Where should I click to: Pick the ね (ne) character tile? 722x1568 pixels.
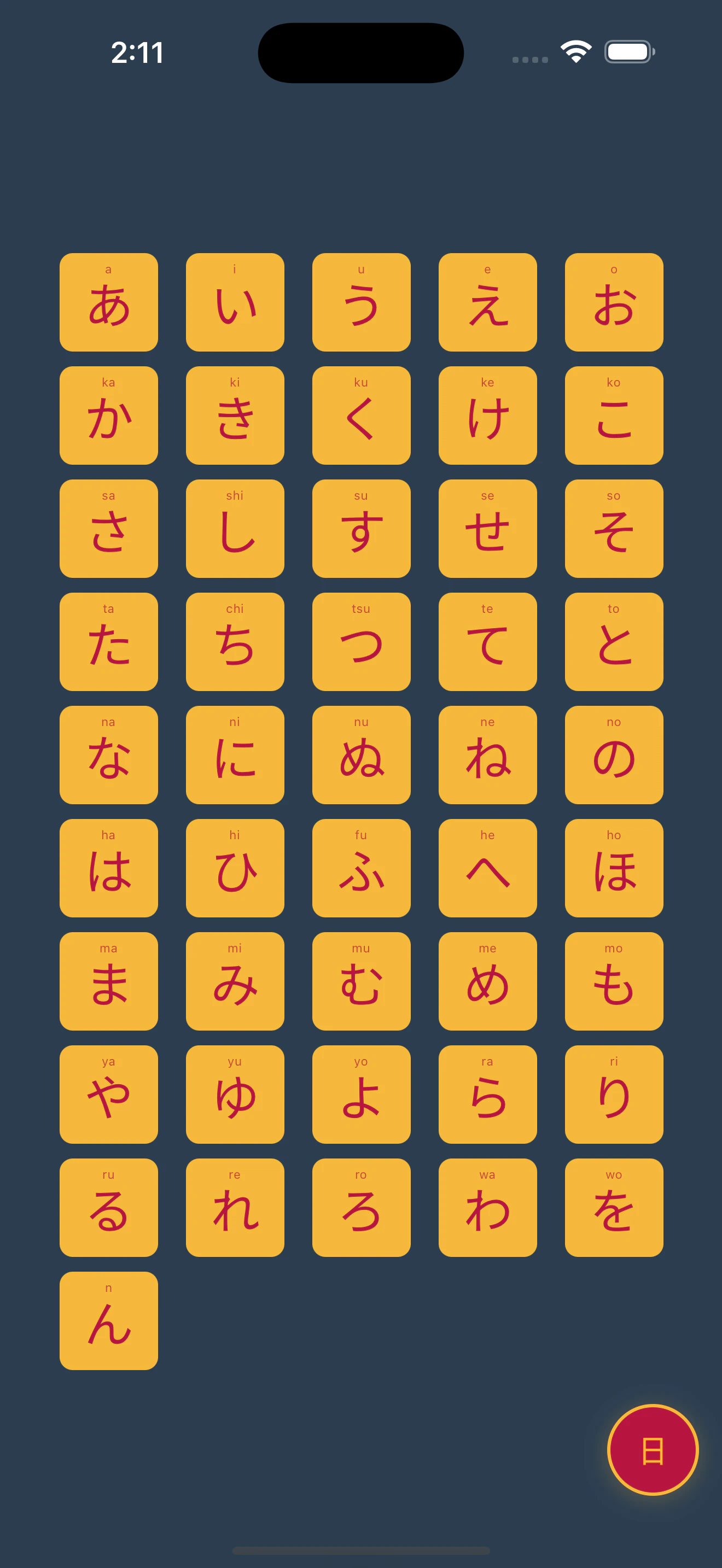(x=488, y=755)
